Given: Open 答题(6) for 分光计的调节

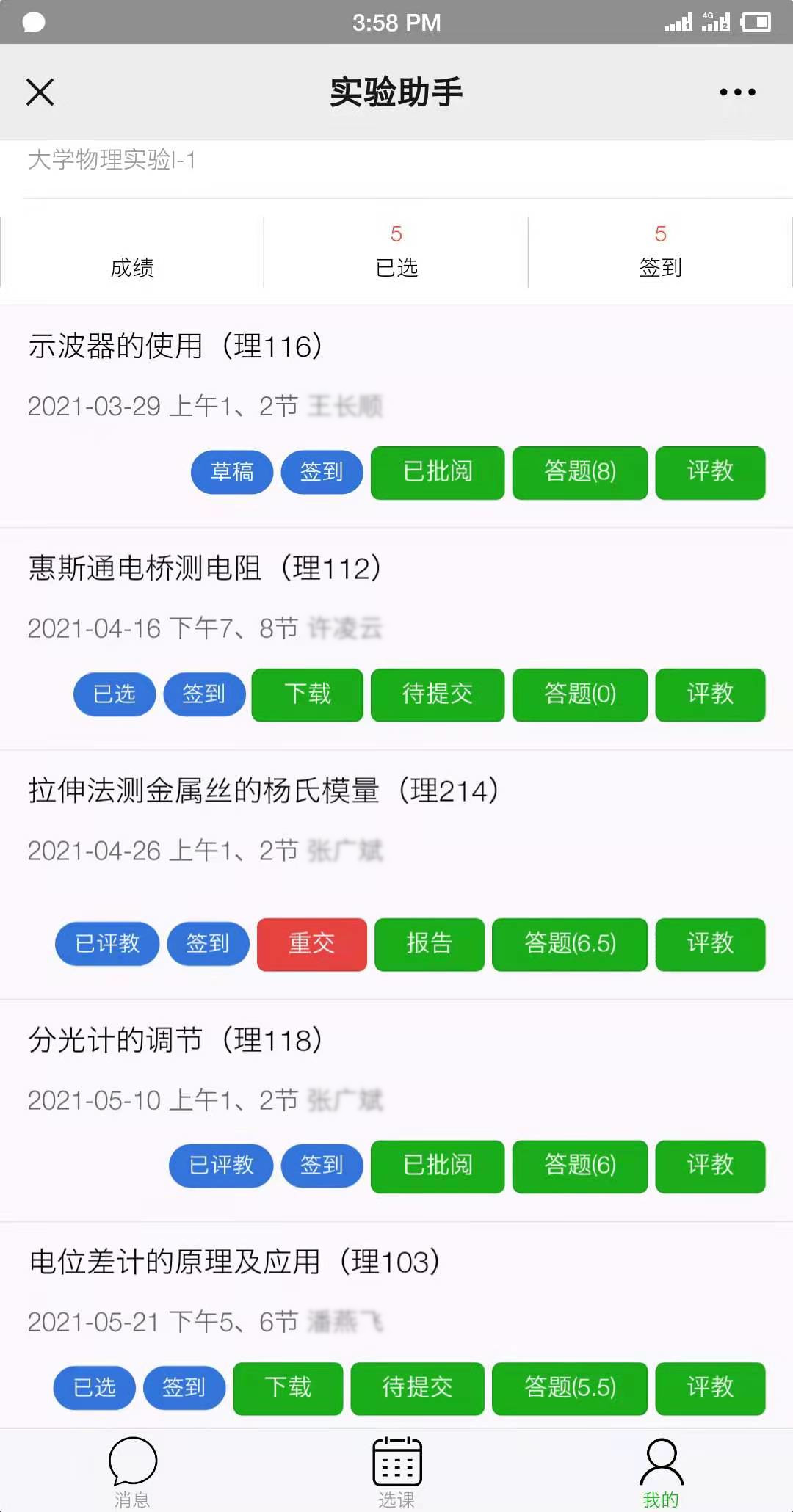Looking at the screenshot, I should pyautogui.click(x=579, y=1166).
